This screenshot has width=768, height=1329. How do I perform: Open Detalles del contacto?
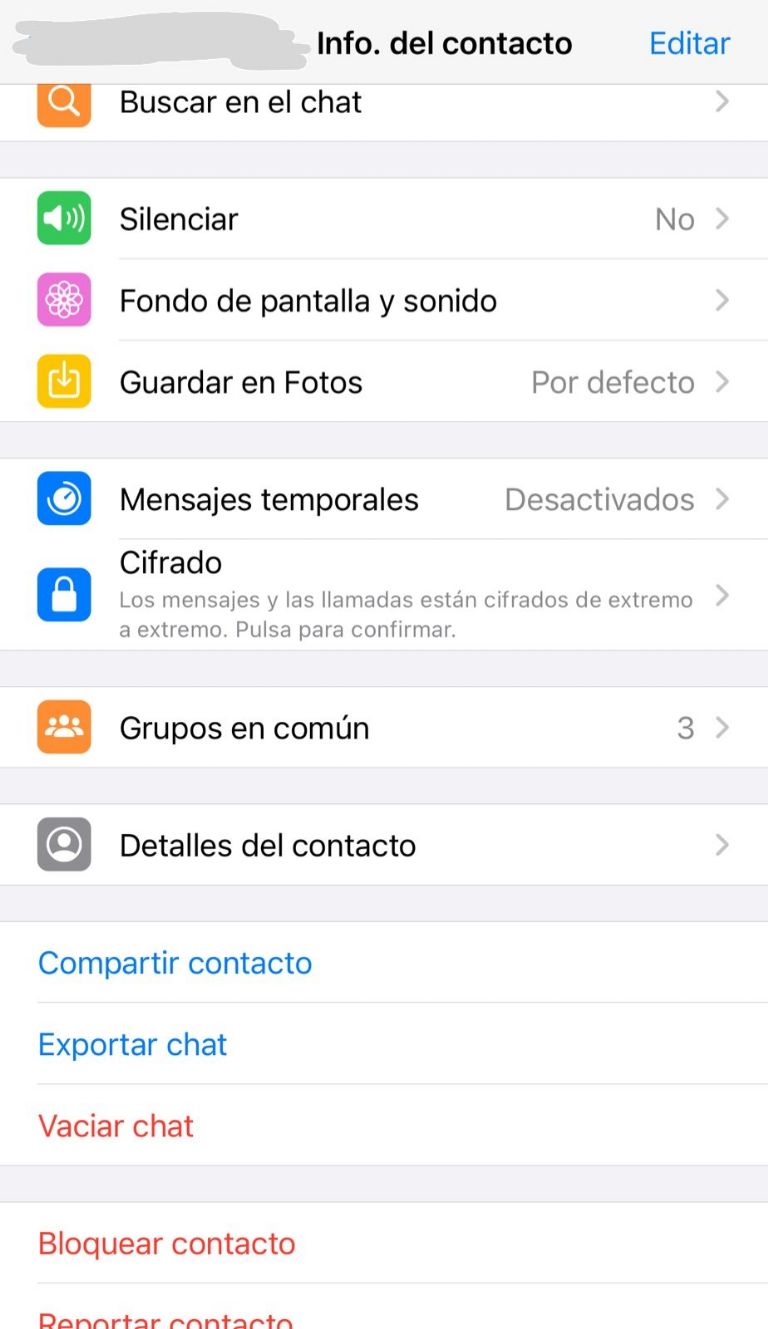pyautogui.click(x=384, y=845)
